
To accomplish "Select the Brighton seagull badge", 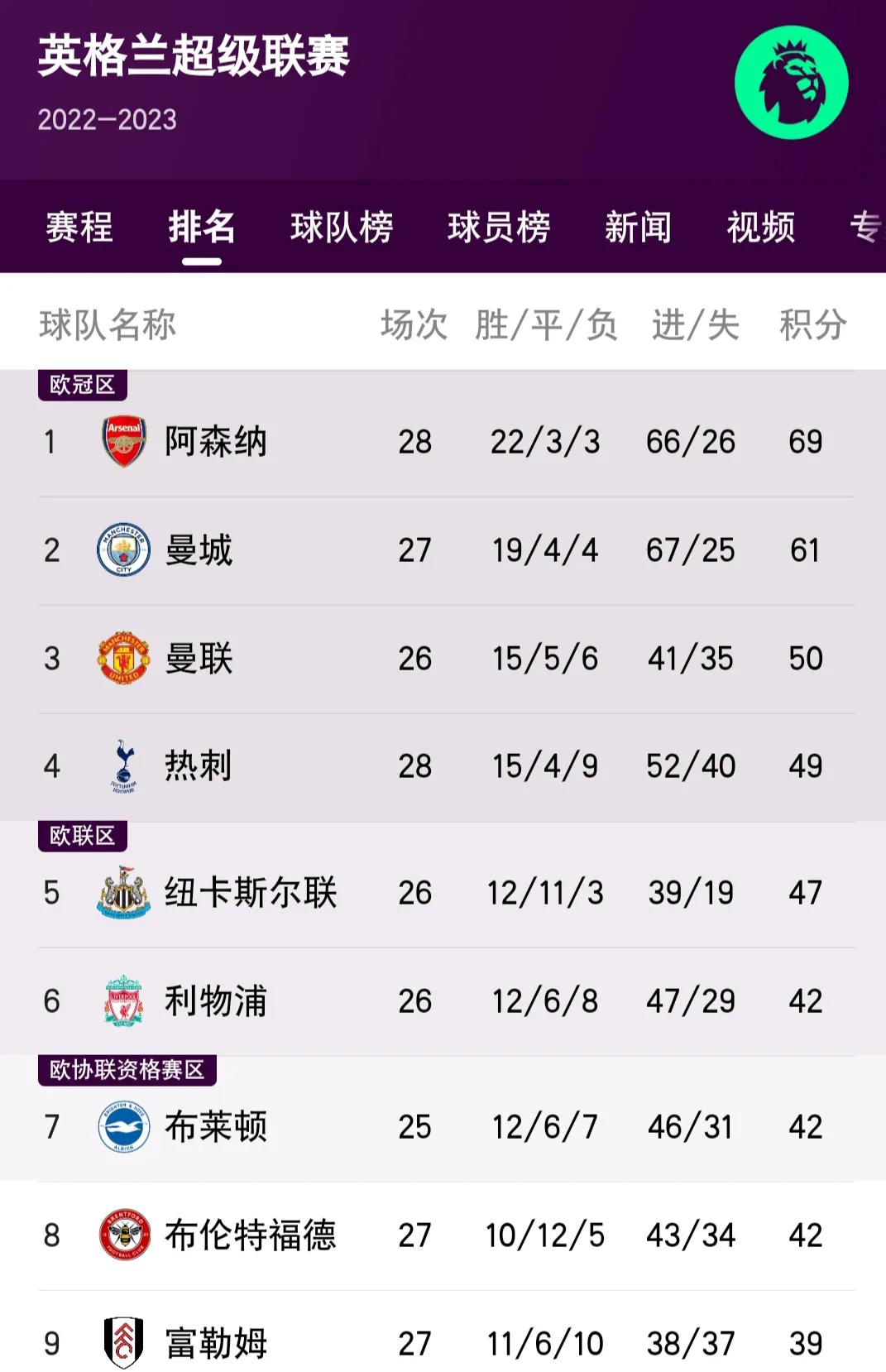I will pyautogui.click(x=122, y=1126).
